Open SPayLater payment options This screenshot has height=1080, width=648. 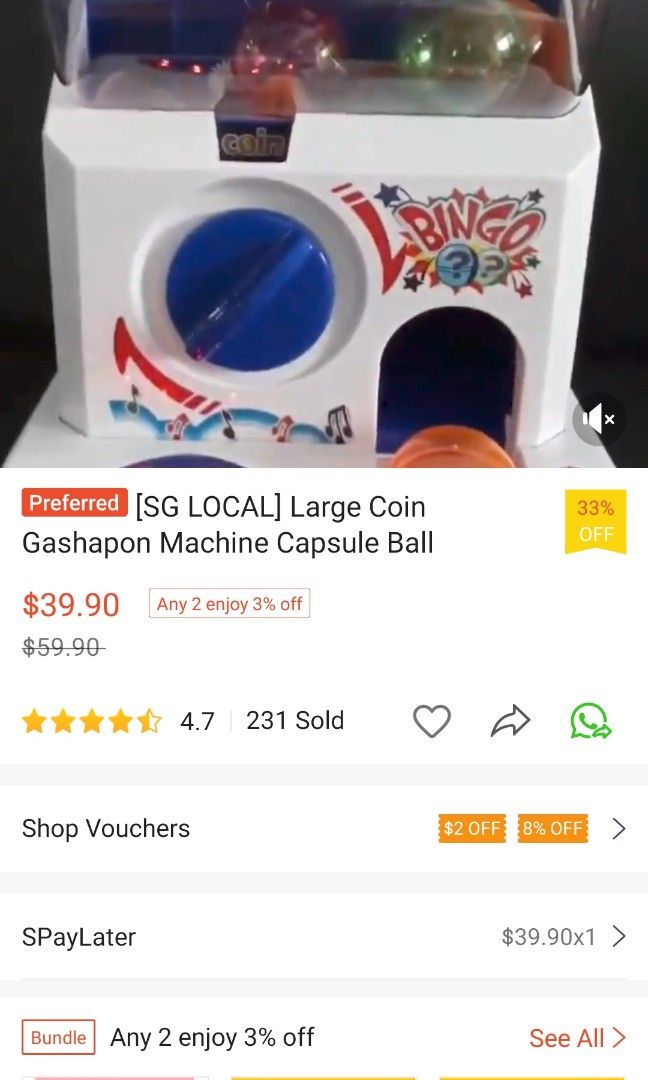click(x=324, y=937)
